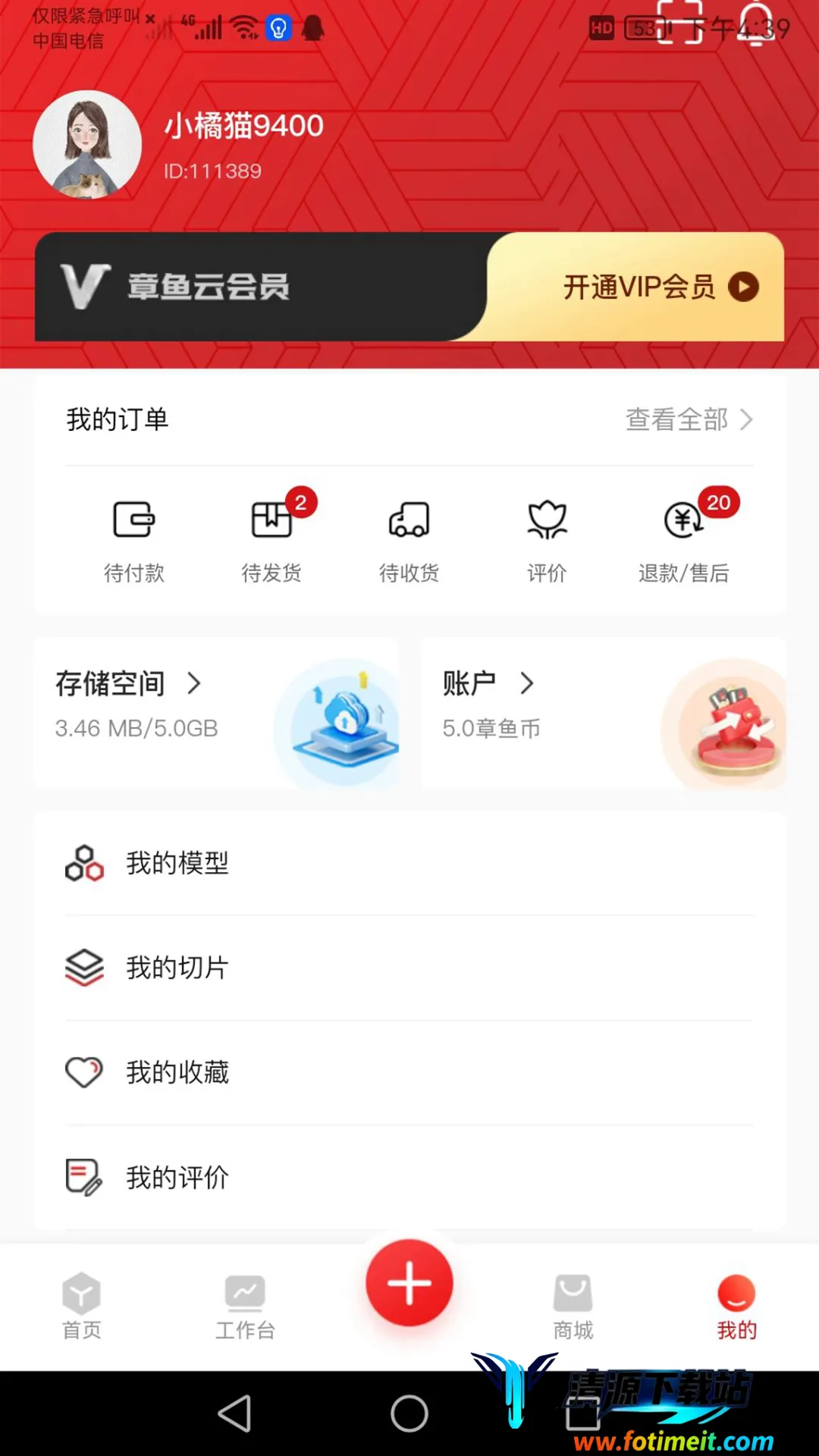819x1456 pixels.
Task: Open 我的评价
Action: pyautogui.click(x=409, y=1177)
